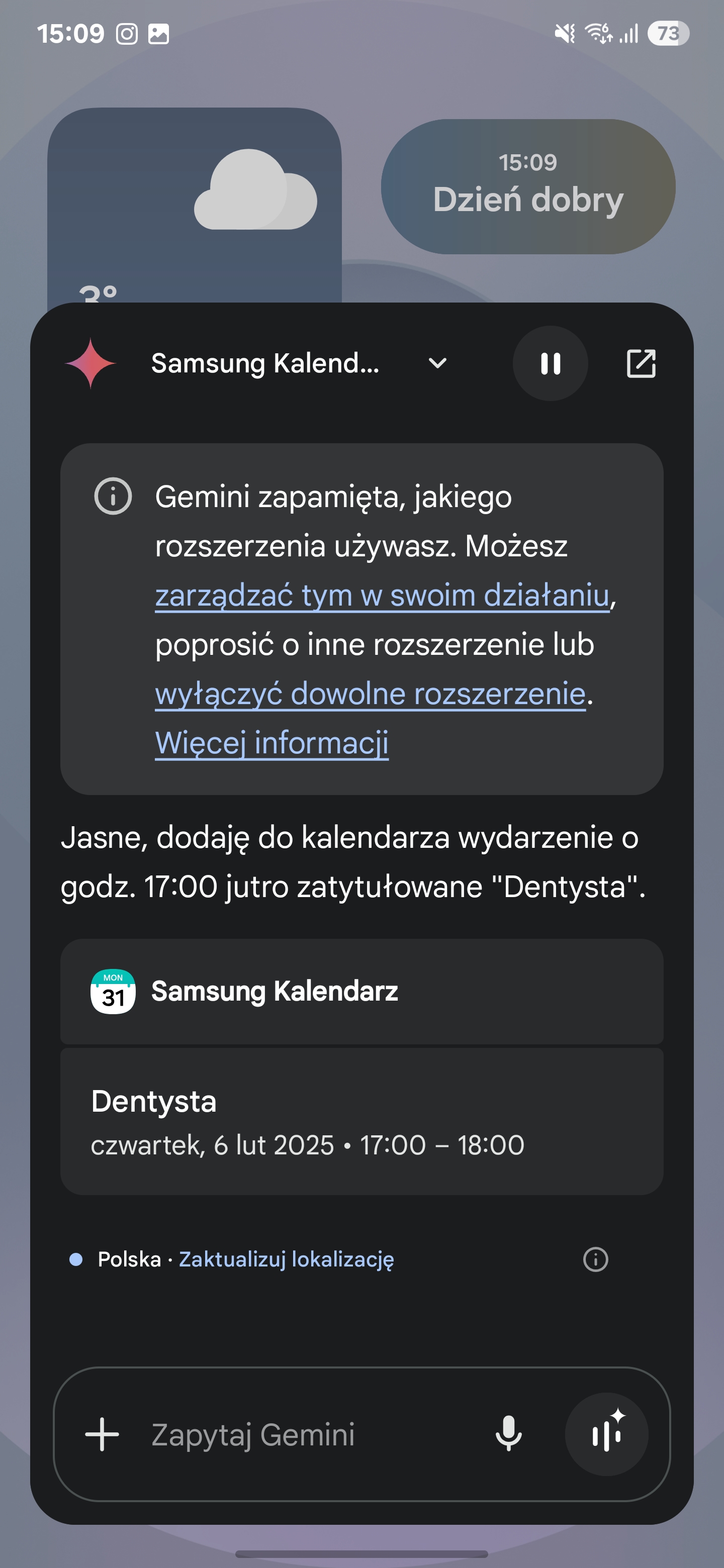Follow the 'wyłączyć dowolne rozszerzenie' link
This screenshot has height=1568, width=724.
click(x=370, y=694)
